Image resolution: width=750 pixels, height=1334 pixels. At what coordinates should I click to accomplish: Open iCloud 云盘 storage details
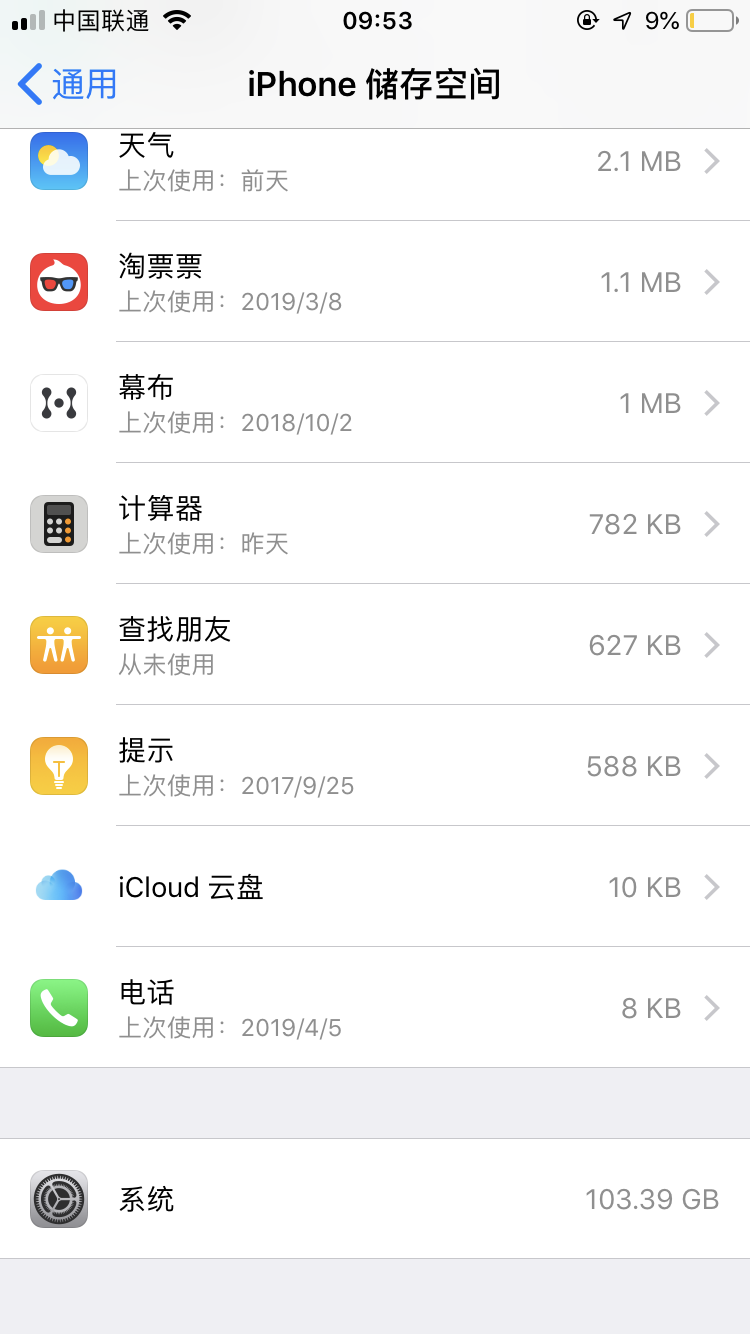point(375,887)
